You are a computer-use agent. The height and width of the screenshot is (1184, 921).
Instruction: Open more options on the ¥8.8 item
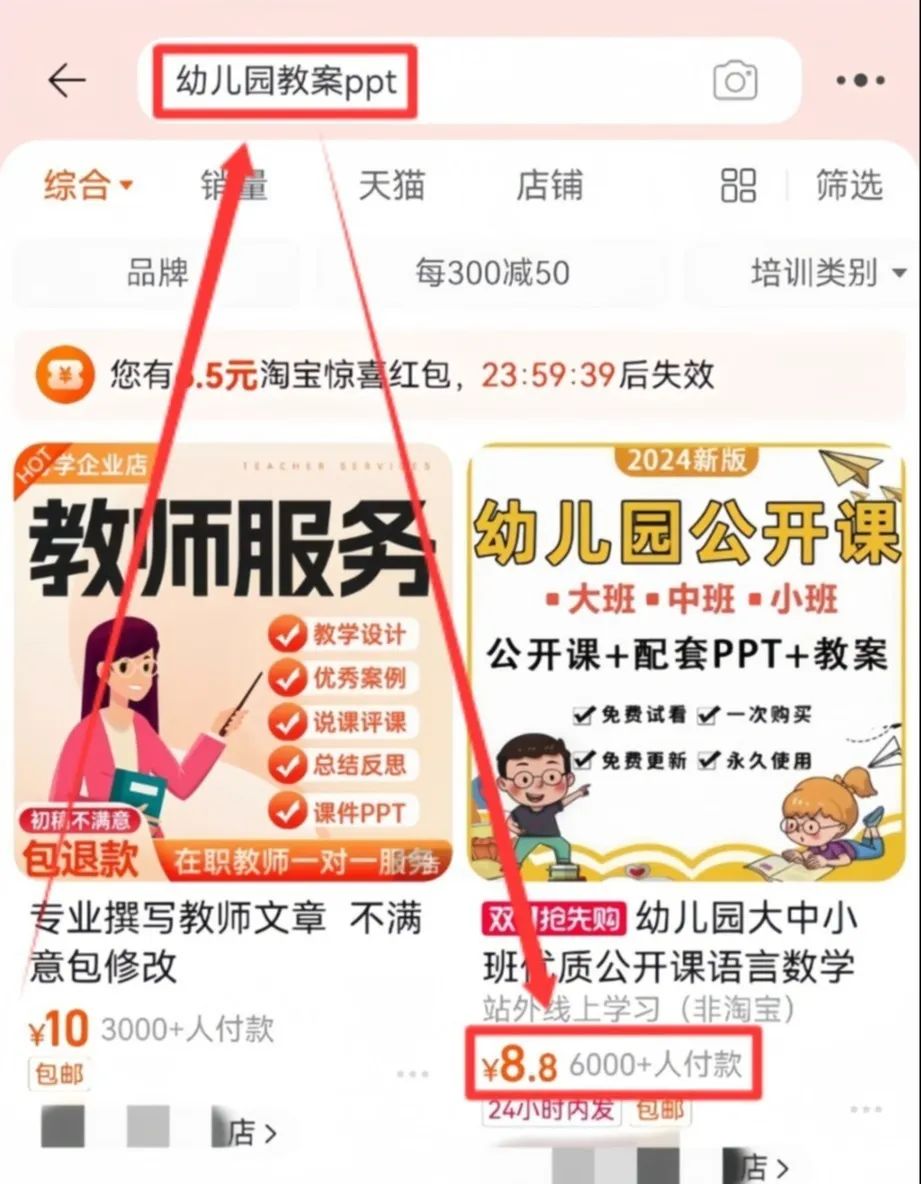tap(866, 1109)
